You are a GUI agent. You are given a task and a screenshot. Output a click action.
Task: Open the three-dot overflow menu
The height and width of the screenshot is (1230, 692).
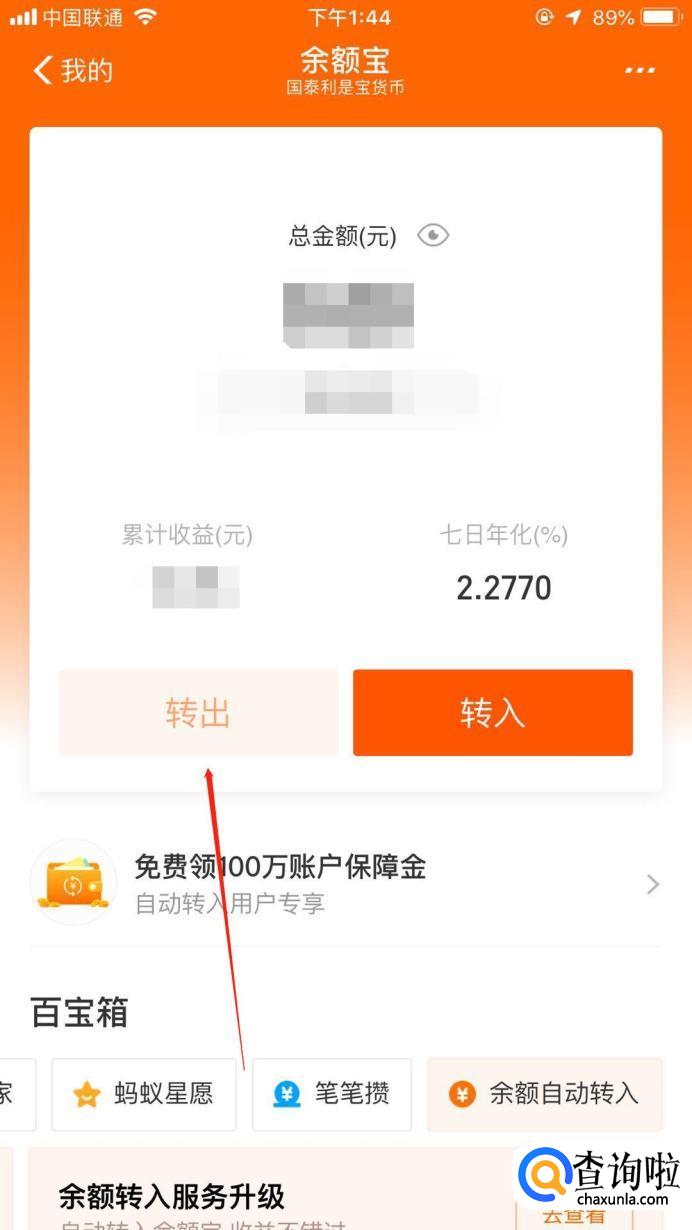[640, 70]
